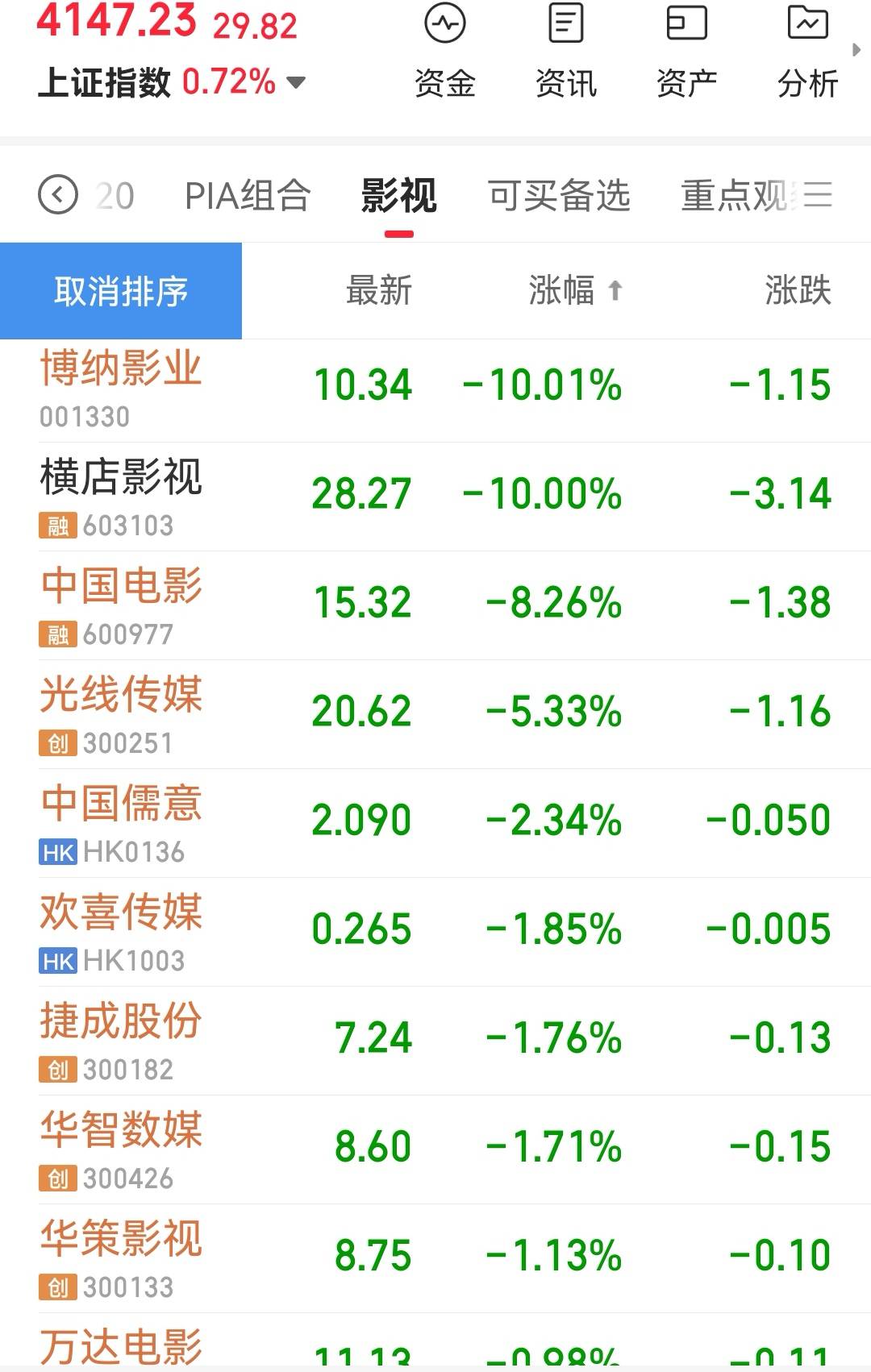Toggle the 涨幅 sort direction arrow

617,292
